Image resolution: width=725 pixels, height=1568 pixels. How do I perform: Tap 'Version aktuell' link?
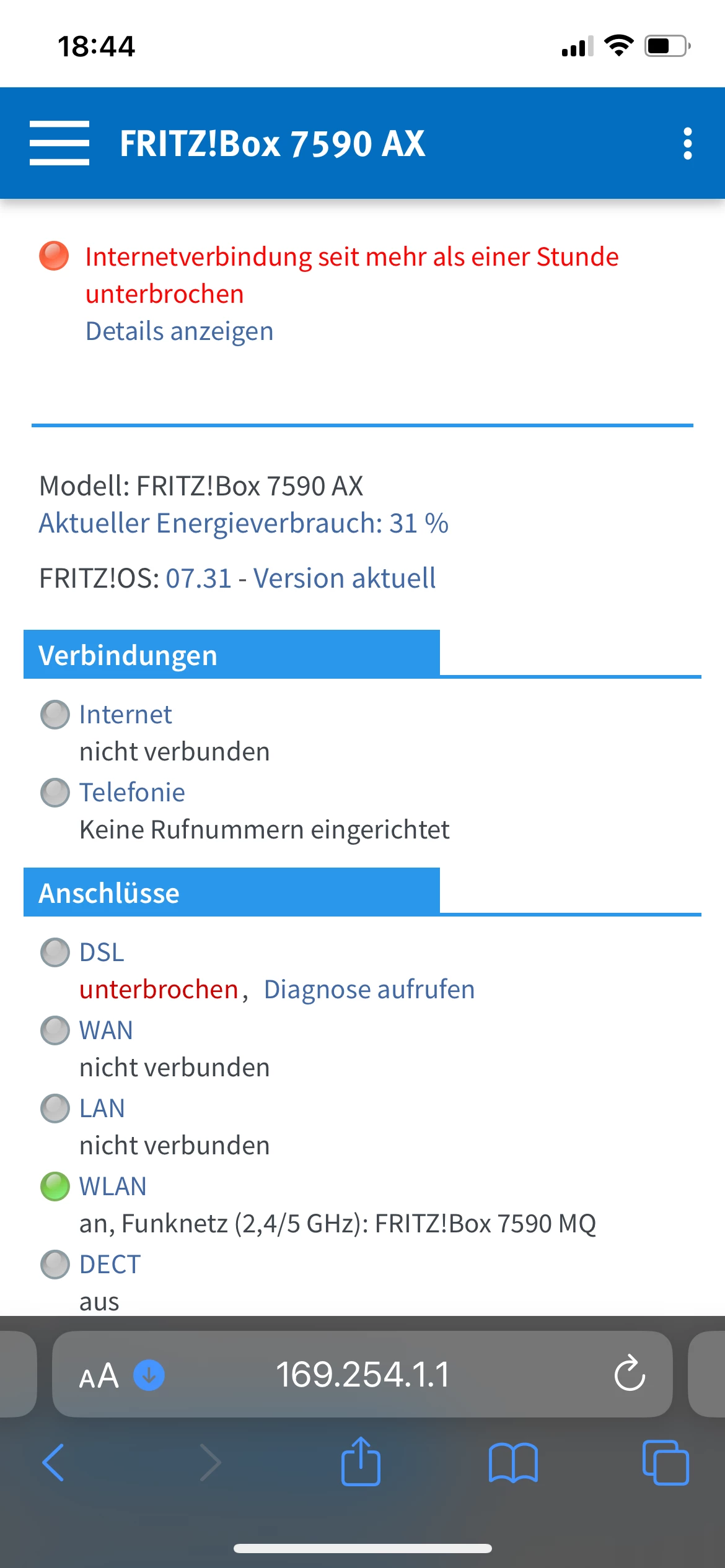pos(345,578)
